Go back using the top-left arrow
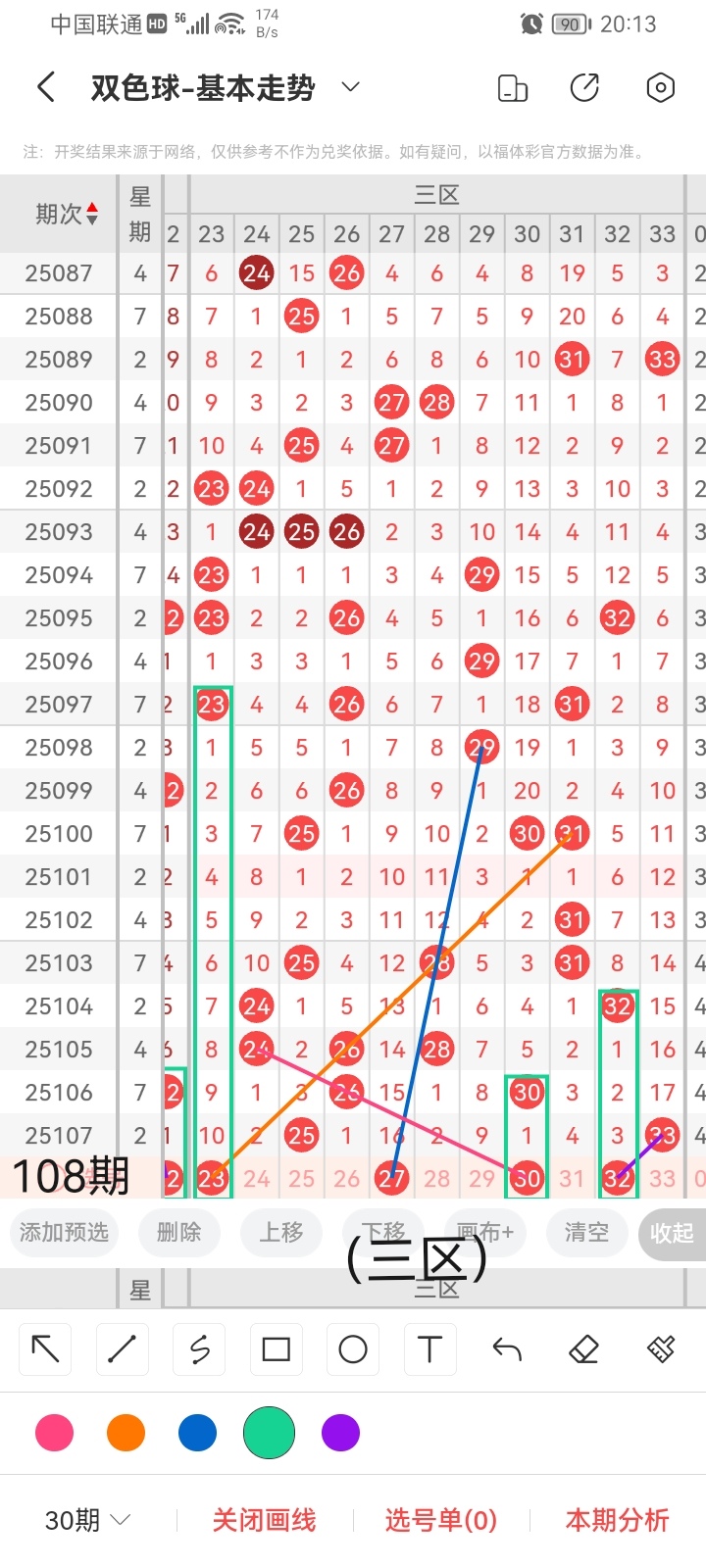The height and width of the screenshot is (1568, 706). [x=45, y=88]
